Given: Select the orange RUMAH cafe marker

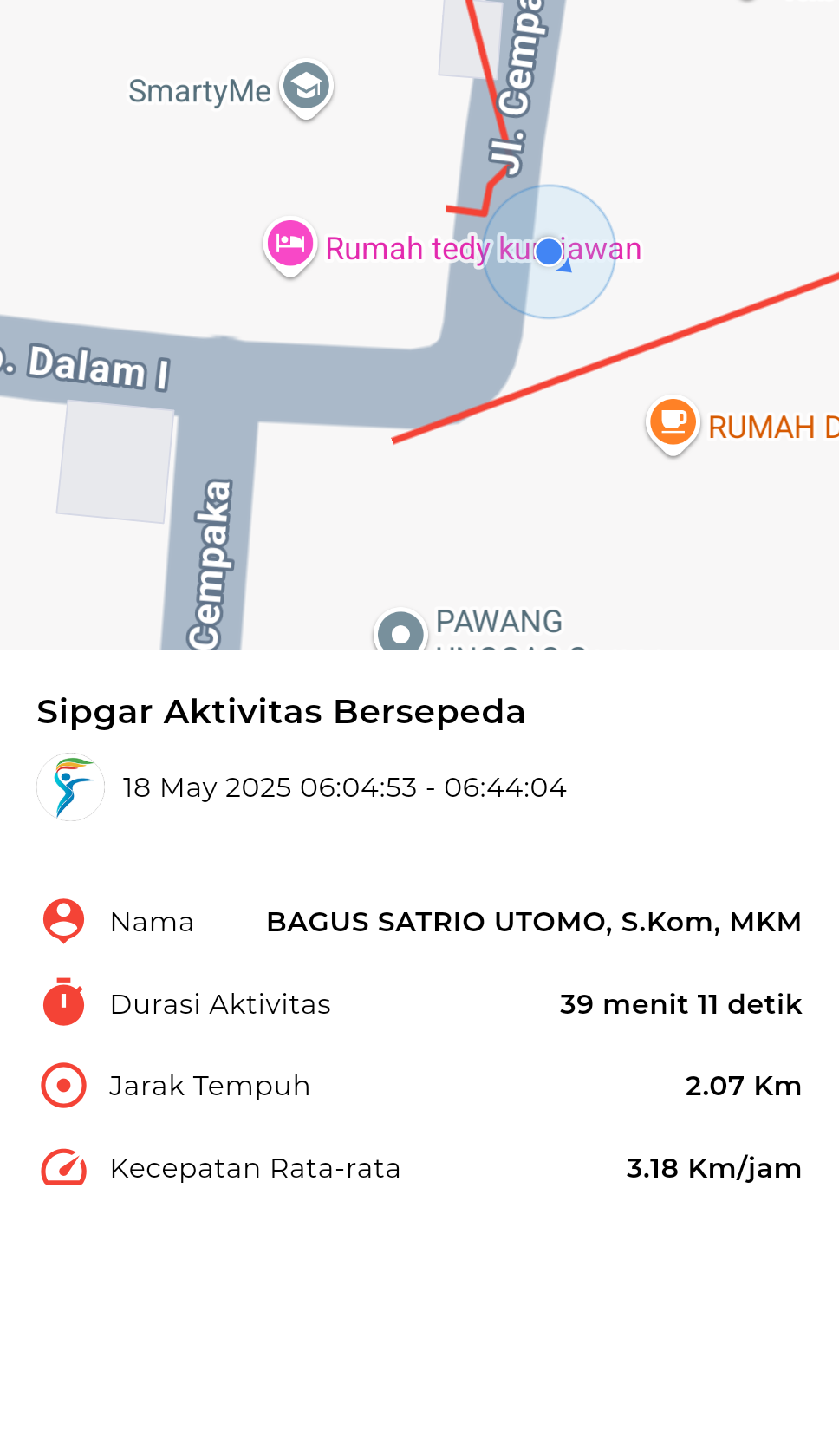Looking at the screenshot, I should click(673, 425).
